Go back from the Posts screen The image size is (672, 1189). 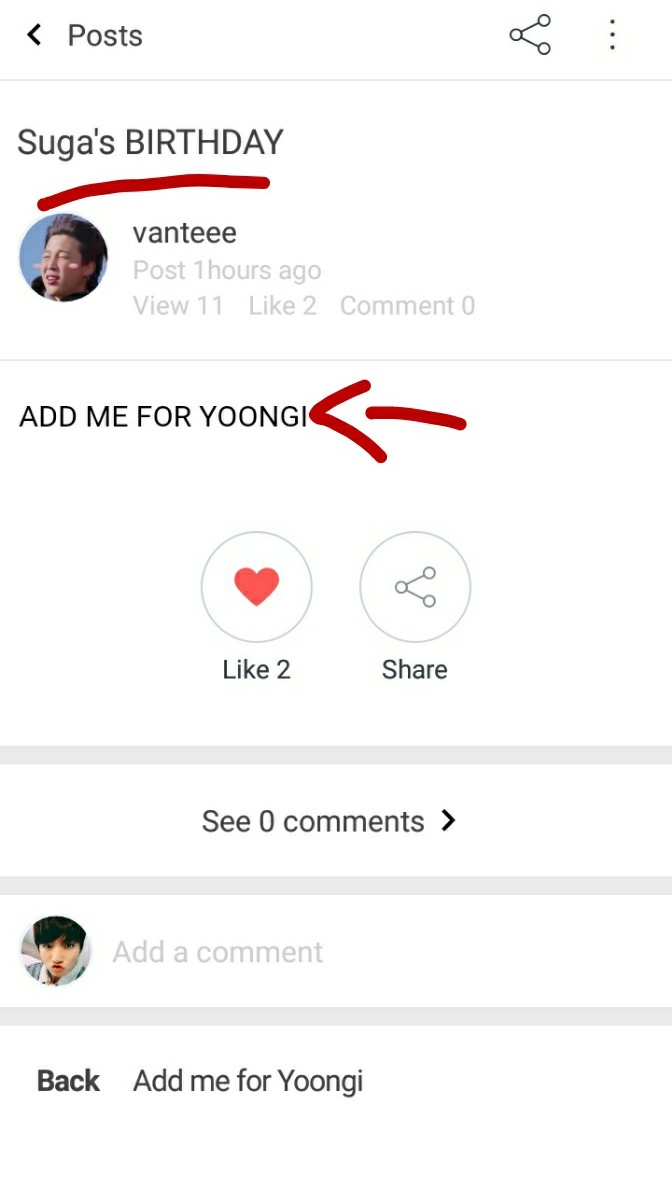(34, 36)
